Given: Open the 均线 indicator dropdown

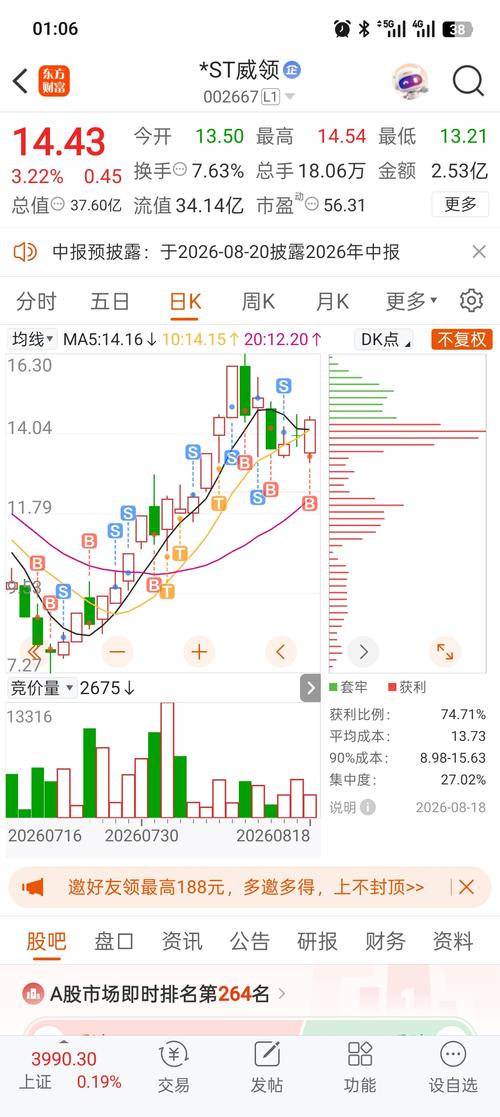Looking at the screenshot, I should (x=32, y=339).
